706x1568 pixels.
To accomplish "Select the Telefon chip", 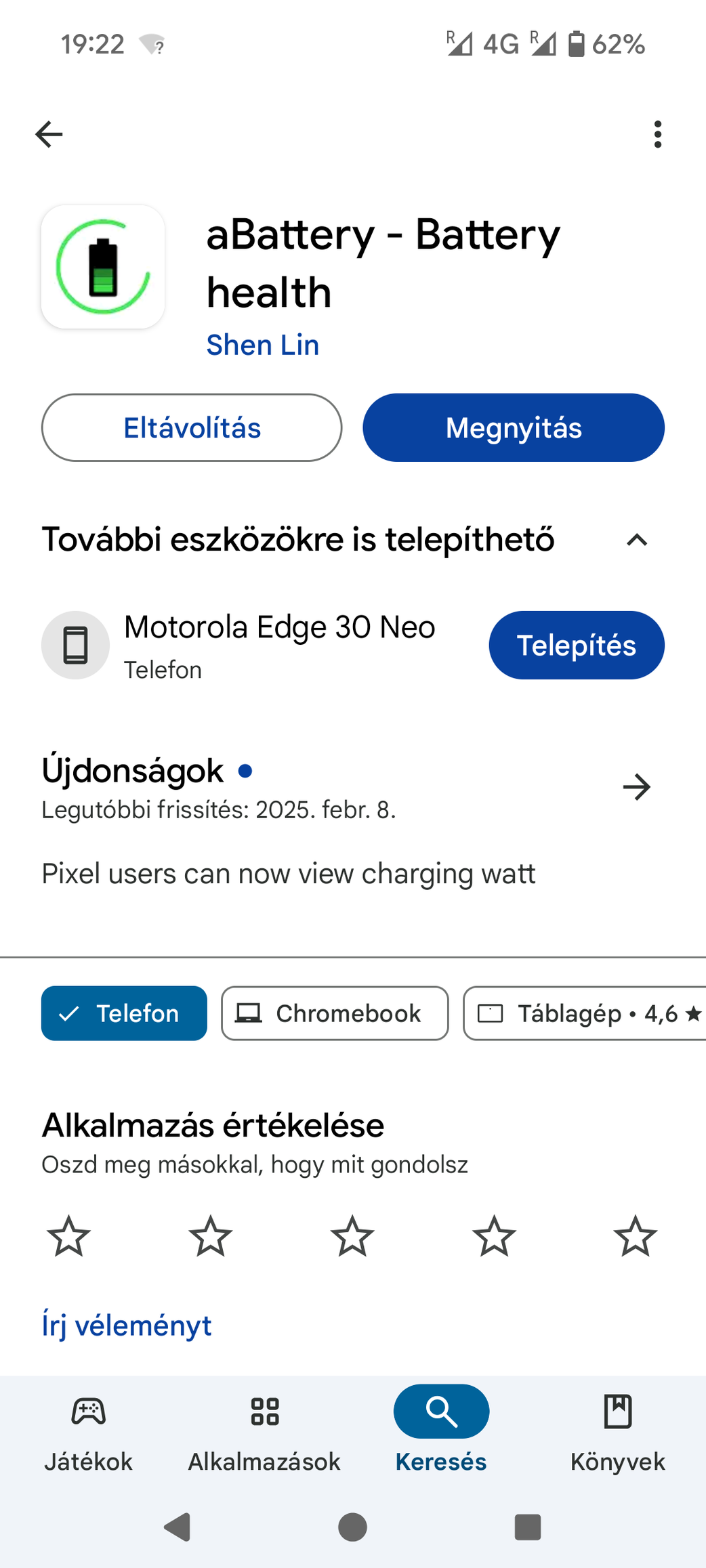I will point(124,1013).
